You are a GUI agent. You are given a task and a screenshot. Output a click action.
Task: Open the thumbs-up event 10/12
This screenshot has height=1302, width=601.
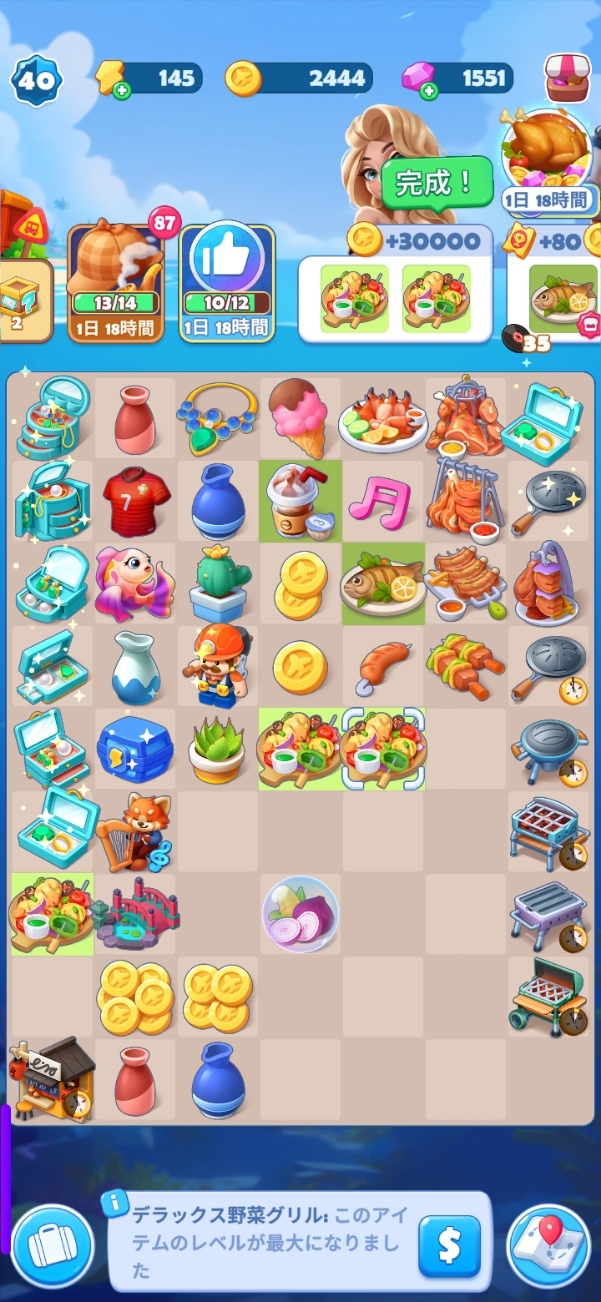point(227,282)
